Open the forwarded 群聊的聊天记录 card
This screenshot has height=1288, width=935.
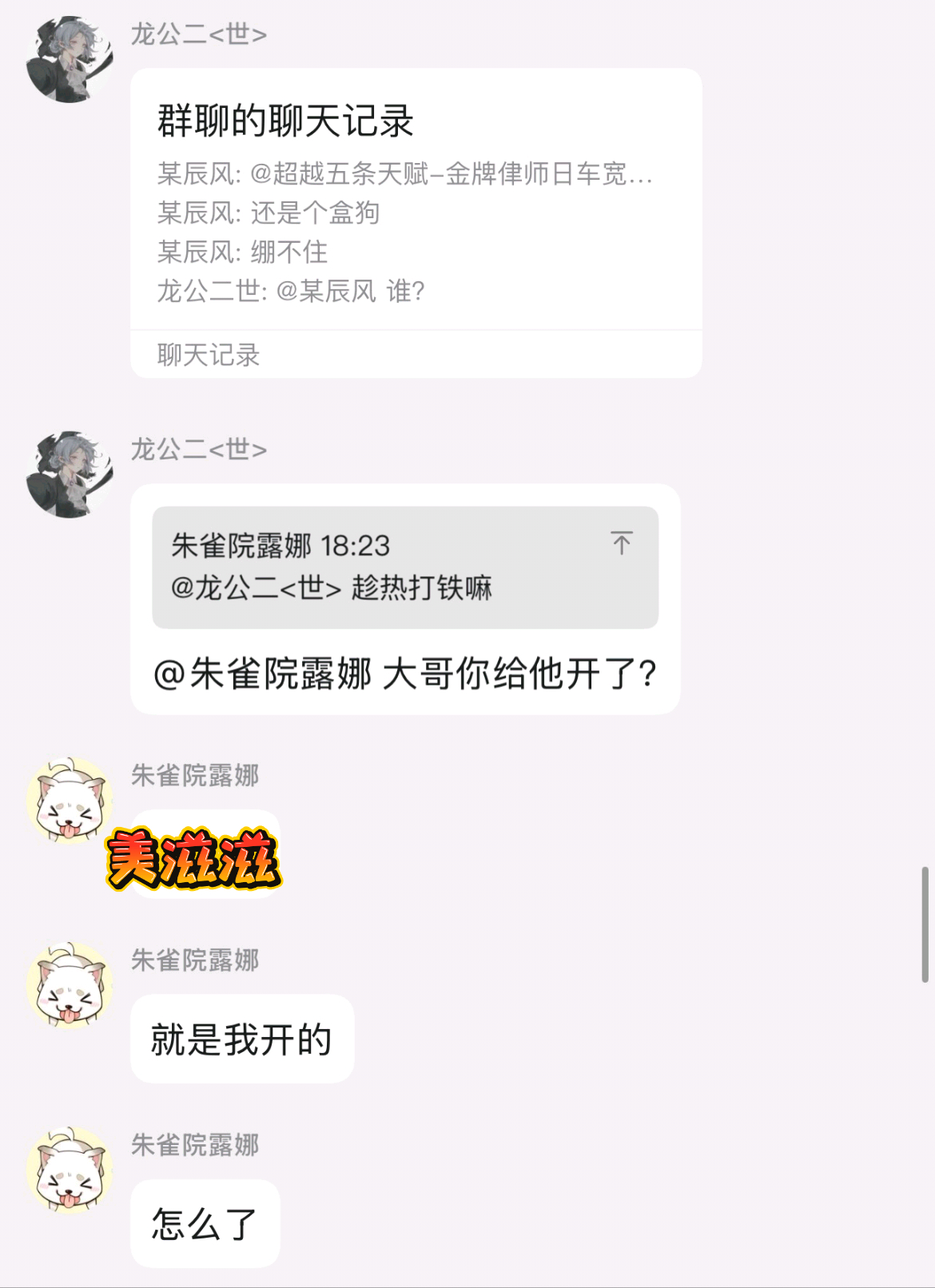416,223
